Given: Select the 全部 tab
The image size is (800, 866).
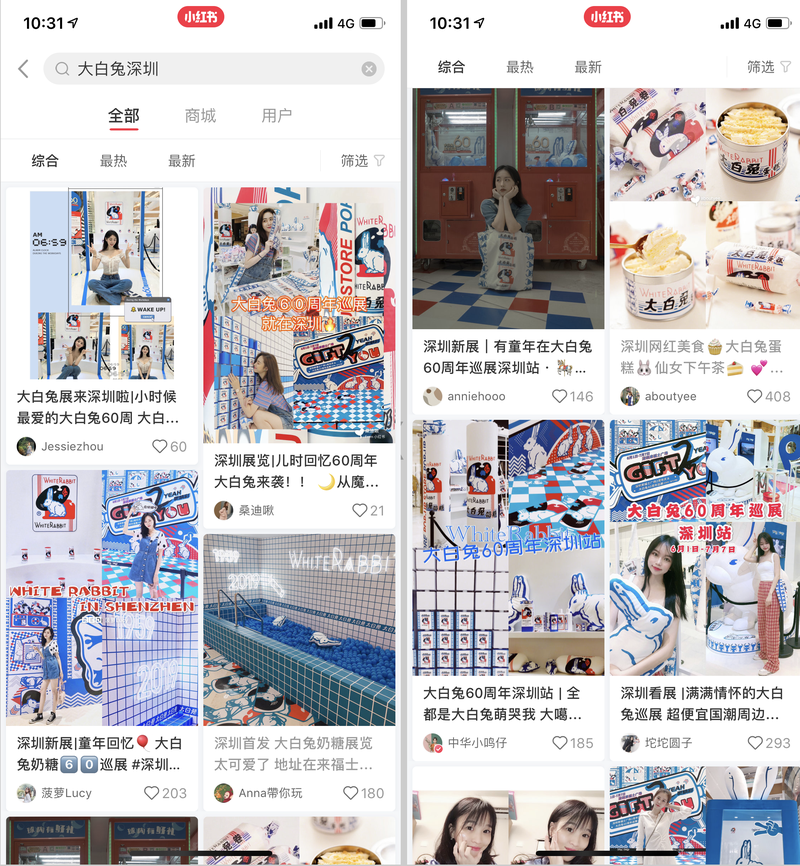Looking at the screenshot, I should [x=124, y=116].
